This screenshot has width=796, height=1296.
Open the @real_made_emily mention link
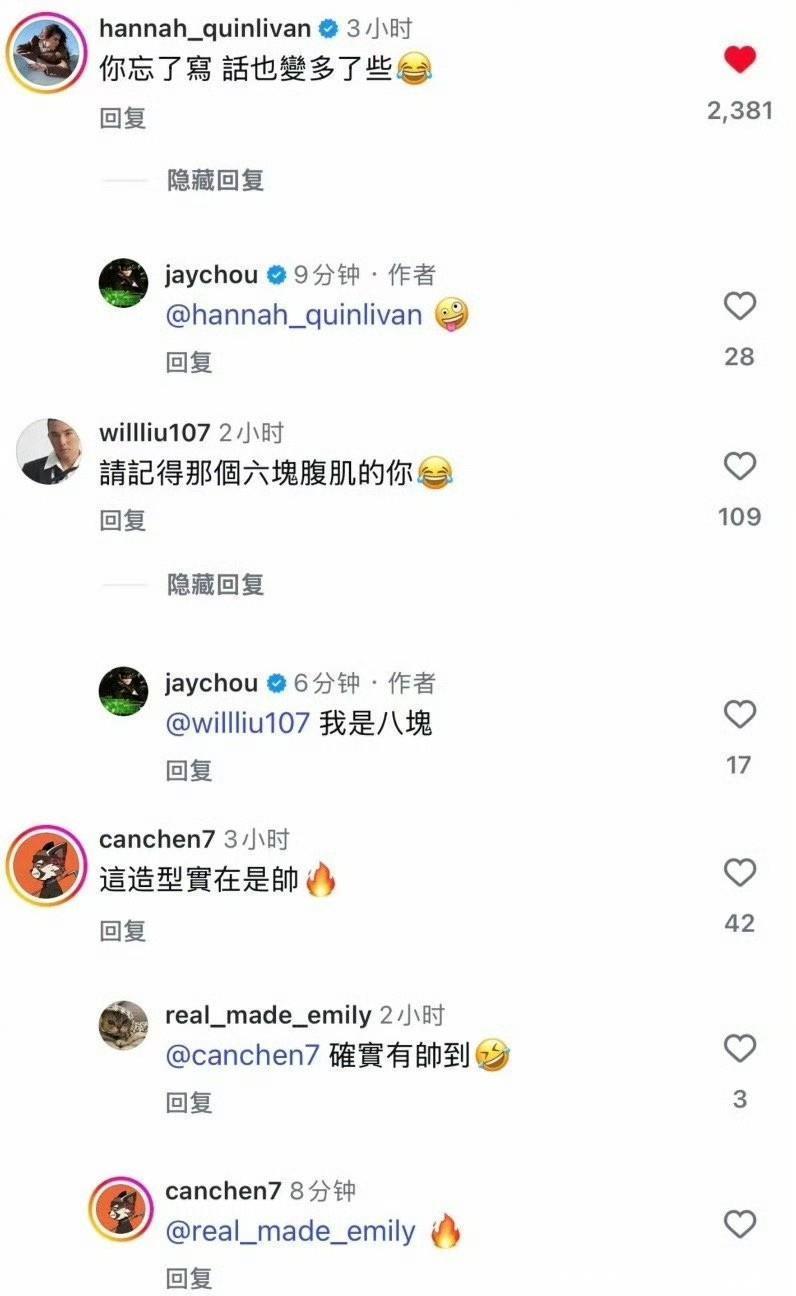click(x=290, y=1232)
